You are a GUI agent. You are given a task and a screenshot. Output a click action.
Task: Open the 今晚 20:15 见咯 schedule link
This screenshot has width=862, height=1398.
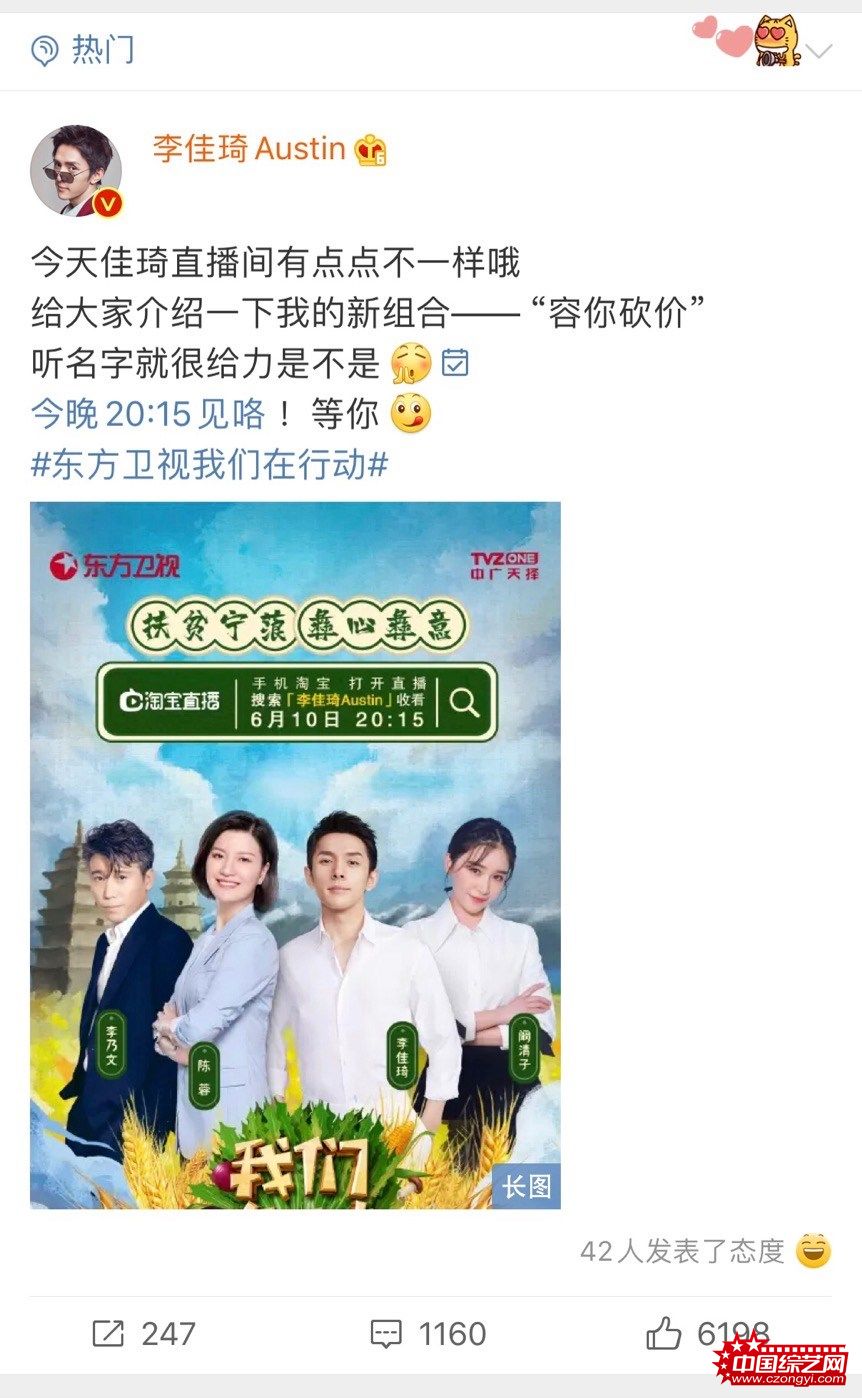[x=148, y=413]
